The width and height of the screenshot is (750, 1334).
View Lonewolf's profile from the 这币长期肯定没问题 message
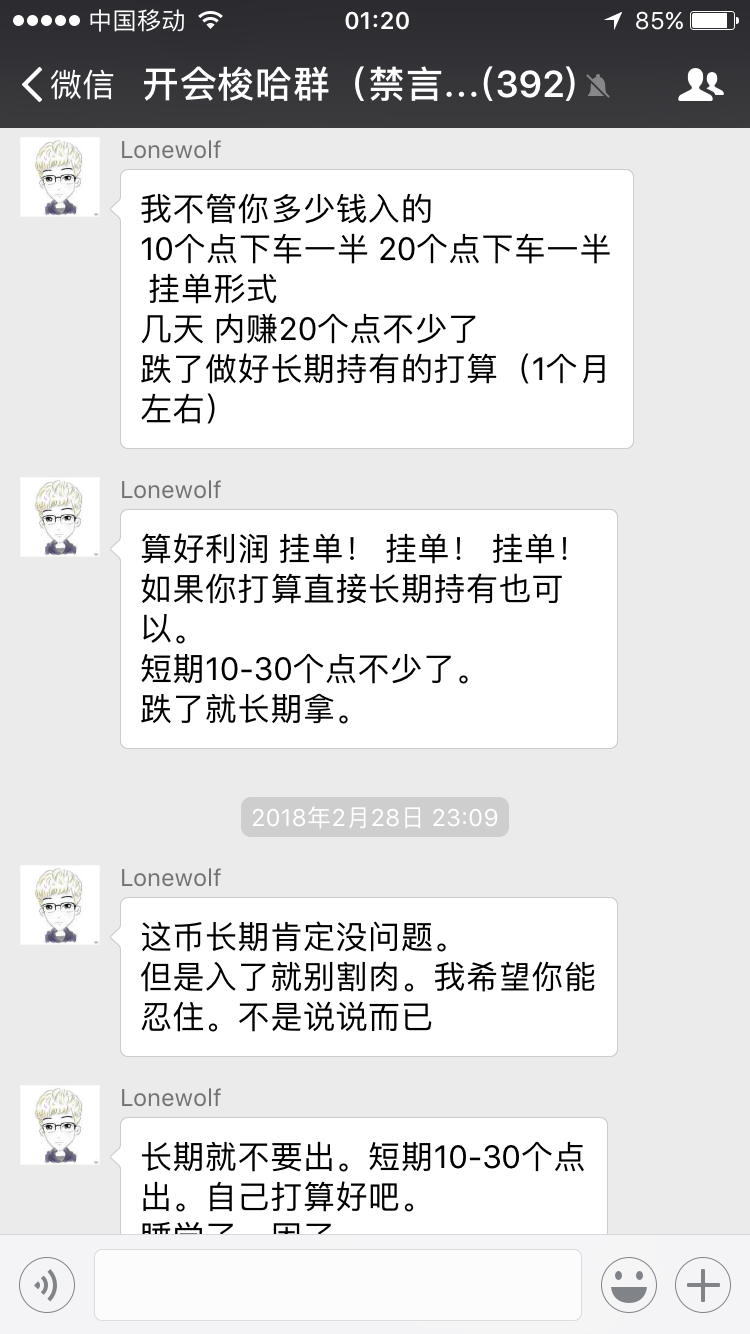[x=60, y=905]
